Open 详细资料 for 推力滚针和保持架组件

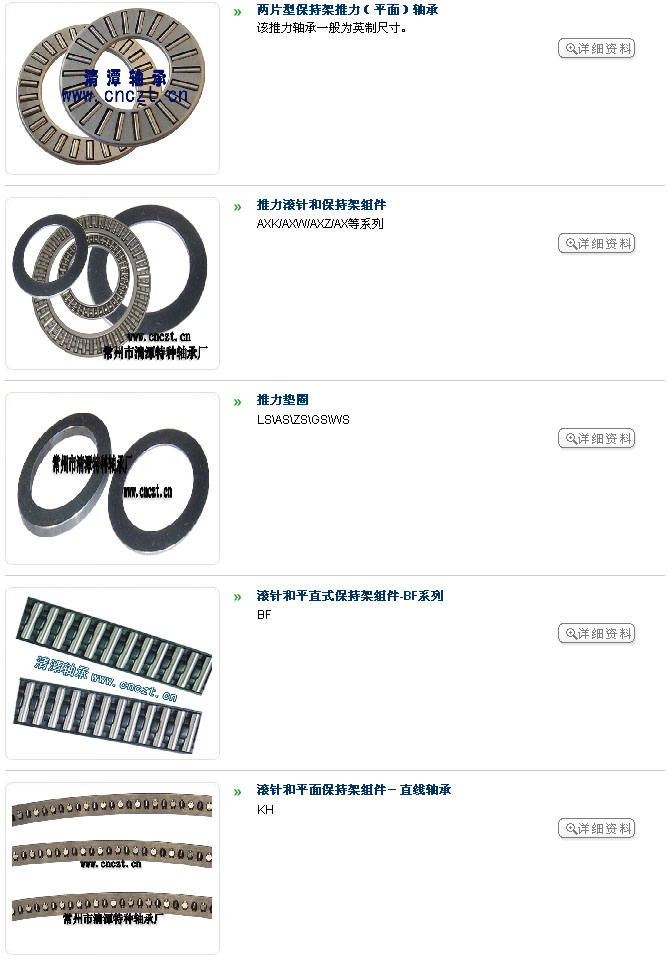[596, 243]
